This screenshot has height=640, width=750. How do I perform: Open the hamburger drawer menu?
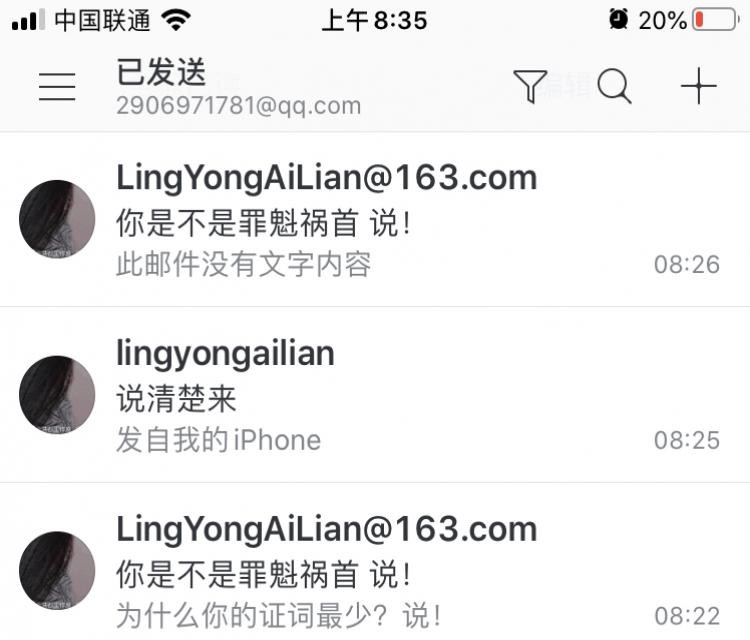(x=57, y=88)
